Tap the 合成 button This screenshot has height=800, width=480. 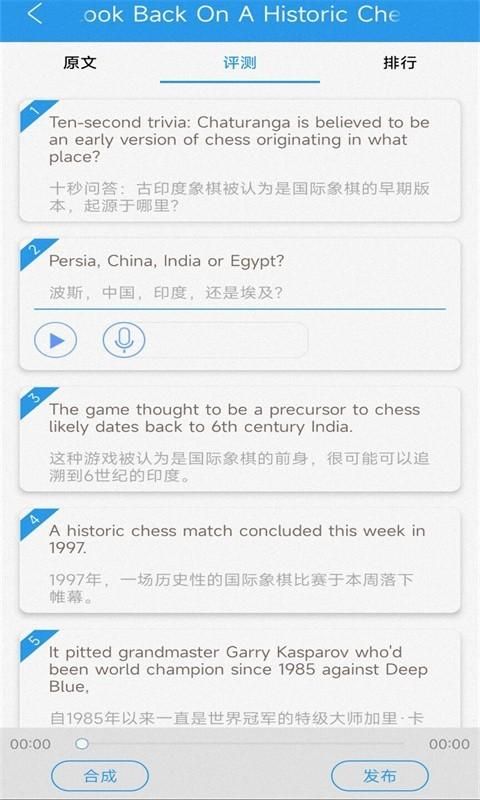click(x=100, y=776)
